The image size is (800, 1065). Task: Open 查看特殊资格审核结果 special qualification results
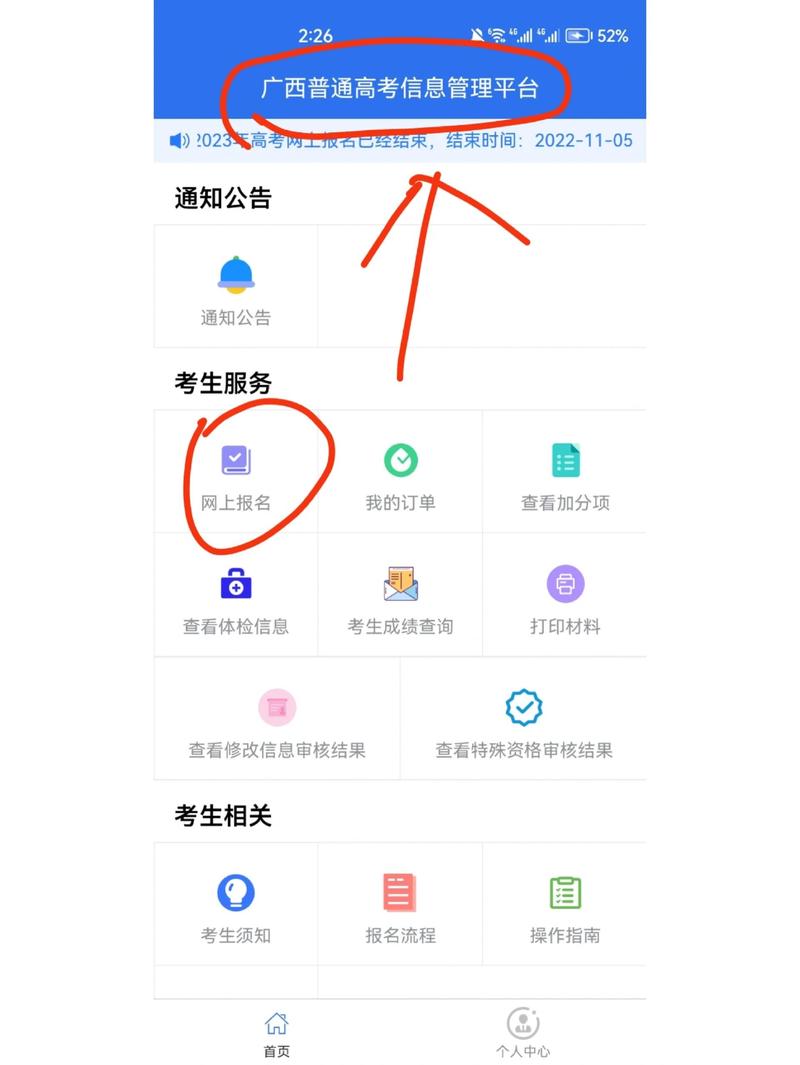click(x=523, y=718)
